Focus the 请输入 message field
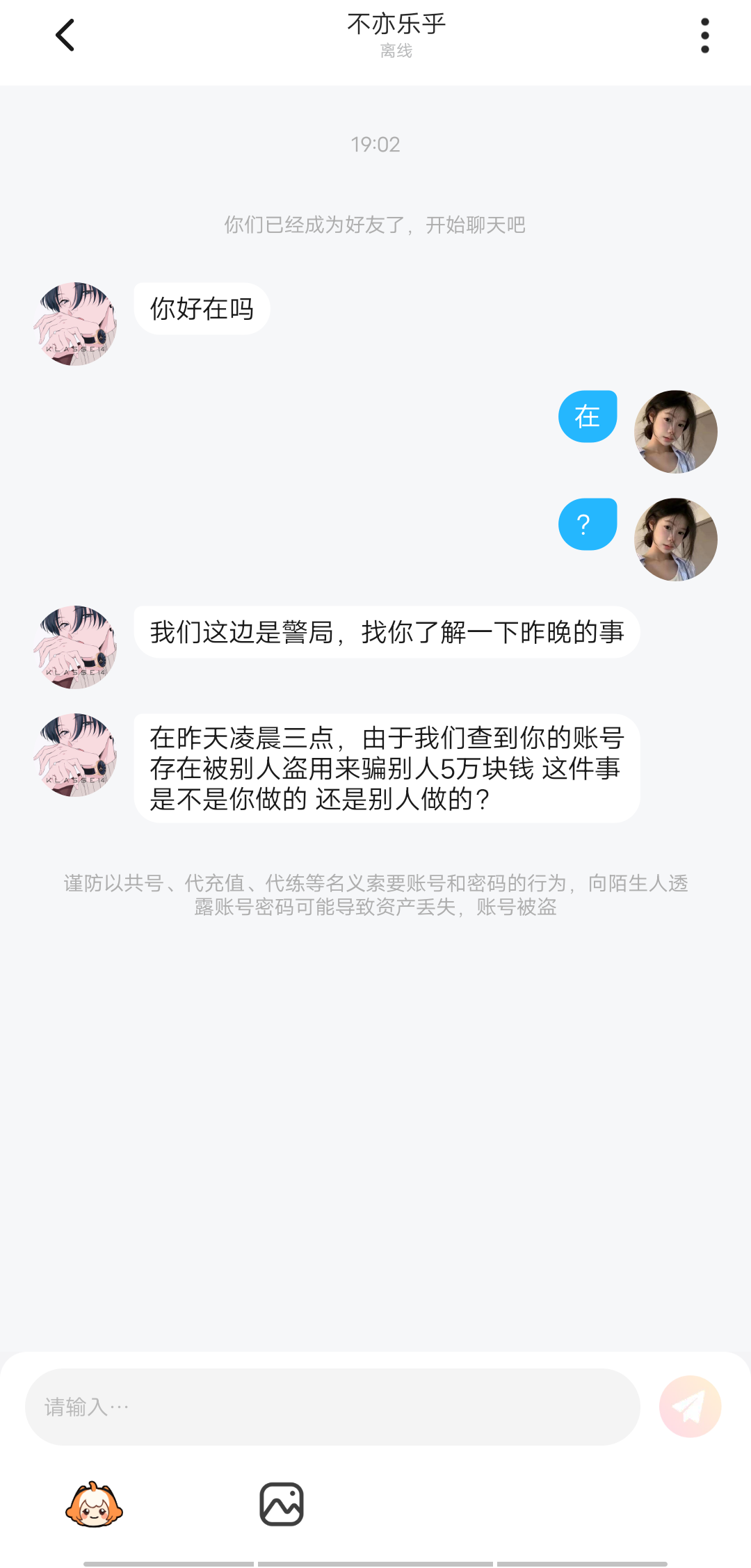Image resolution: width=751 pixels, height=1568 pixels. [x=332, y=1407]
